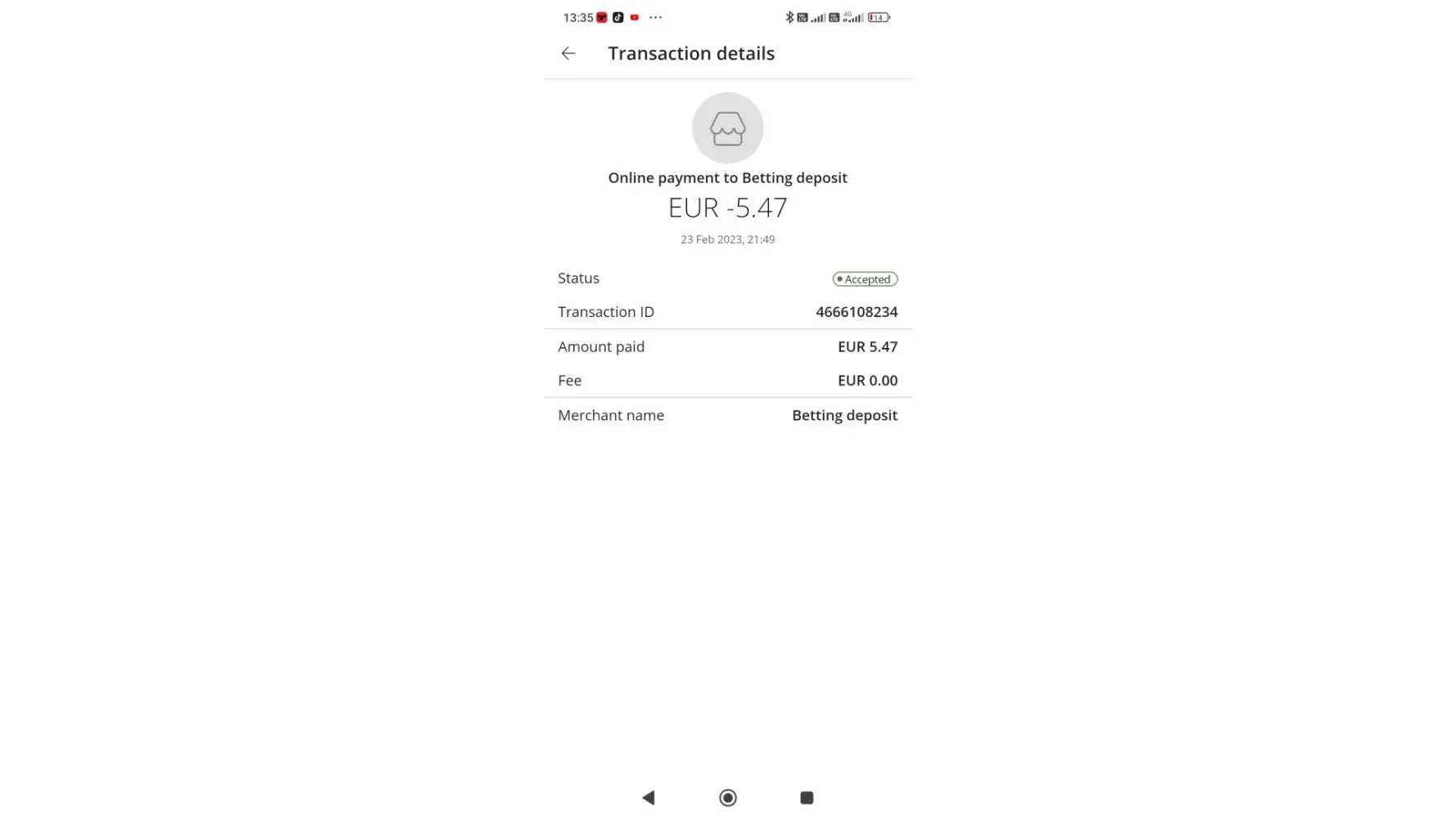Go back from Transaction details

click(568, 53)
